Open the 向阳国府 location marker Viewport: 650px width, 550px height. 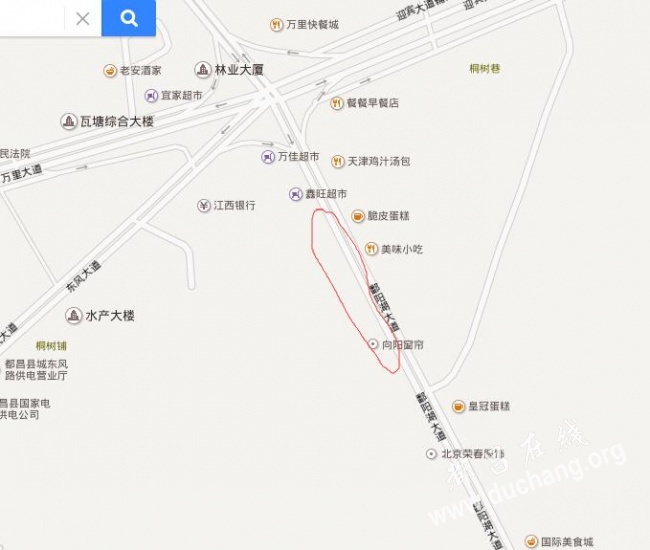coord(374,343)
